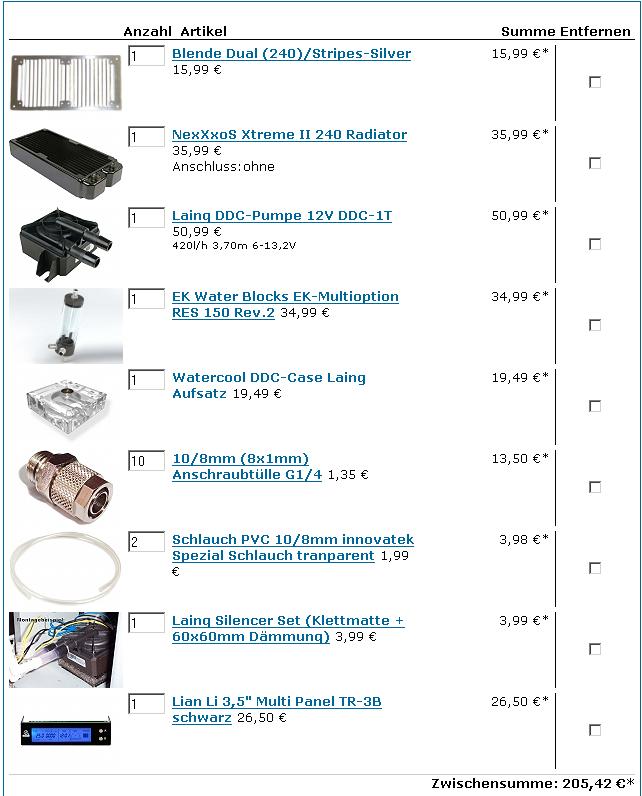
Task: Check the remove box for NexXxoS Radiator
Action: pos(595,163)
